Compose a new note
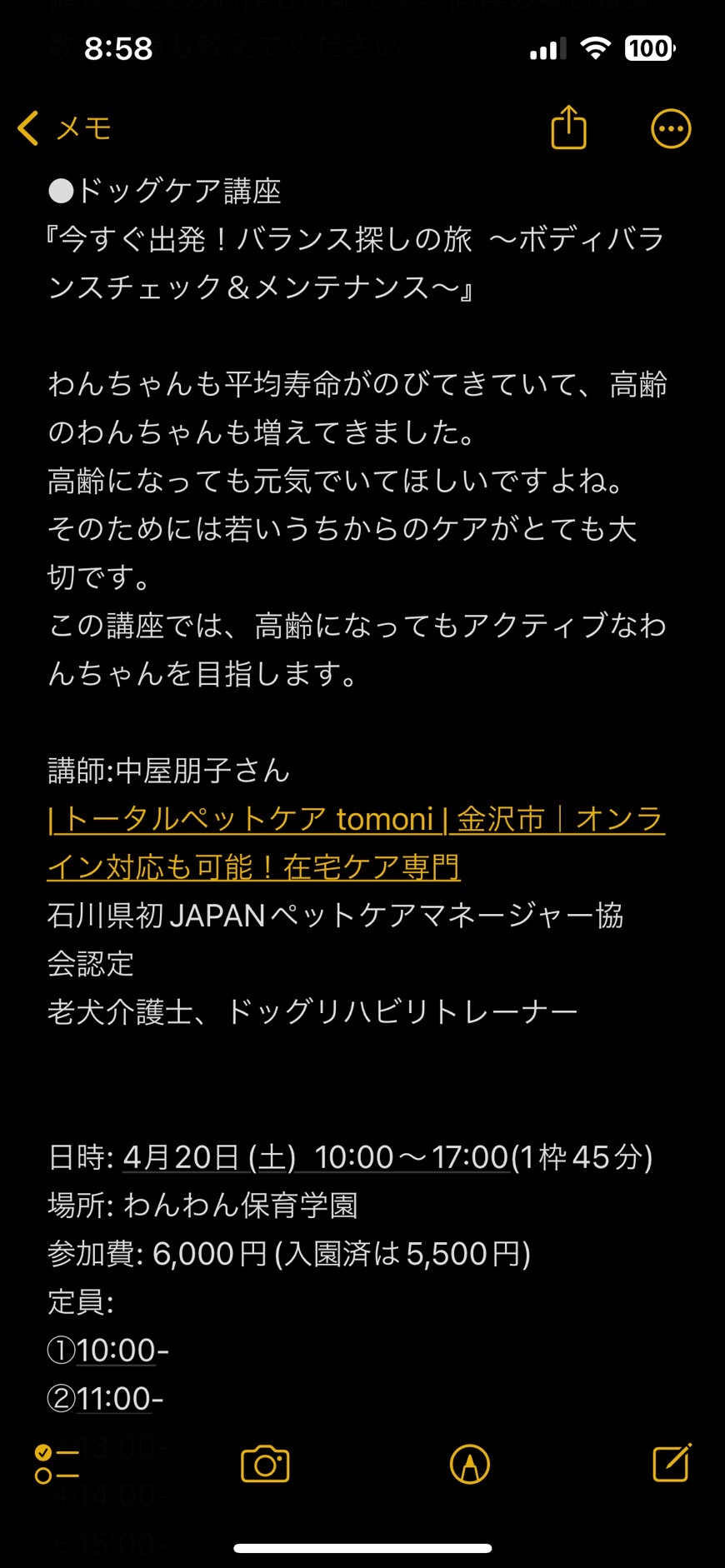 pos(672,1462)
